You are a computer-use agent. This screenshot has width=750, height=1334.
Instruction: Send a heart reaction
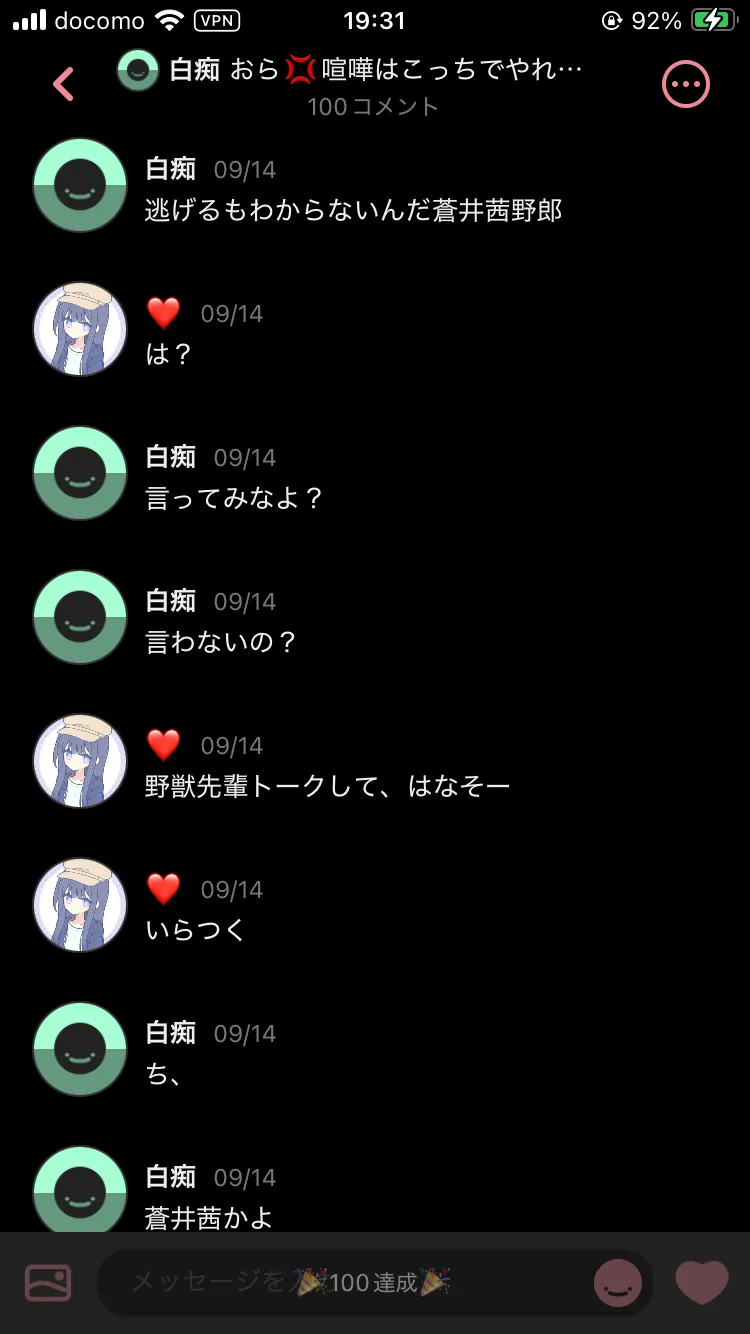coord(701,1282)
